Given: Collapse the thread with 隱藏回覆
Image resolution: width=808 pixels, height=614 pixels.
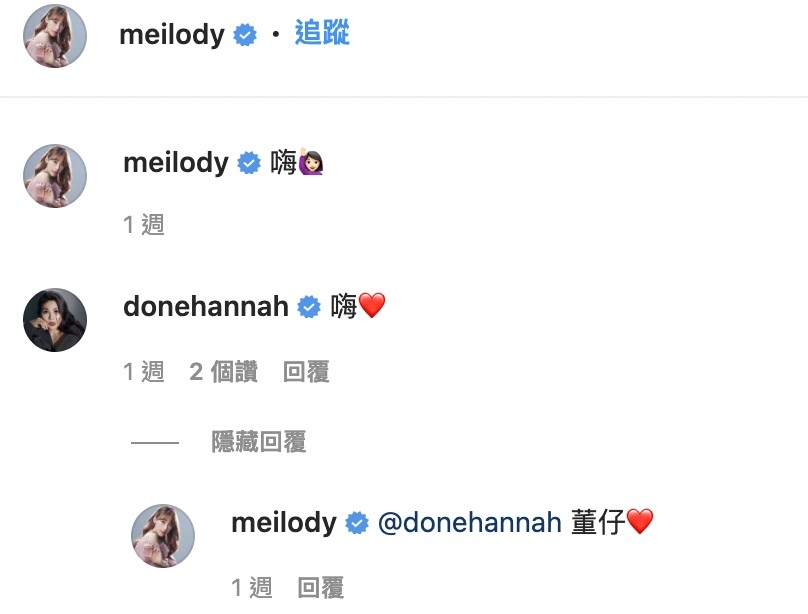Looking at the screenshot, I should pyautogui.click(x=258, y=442).
